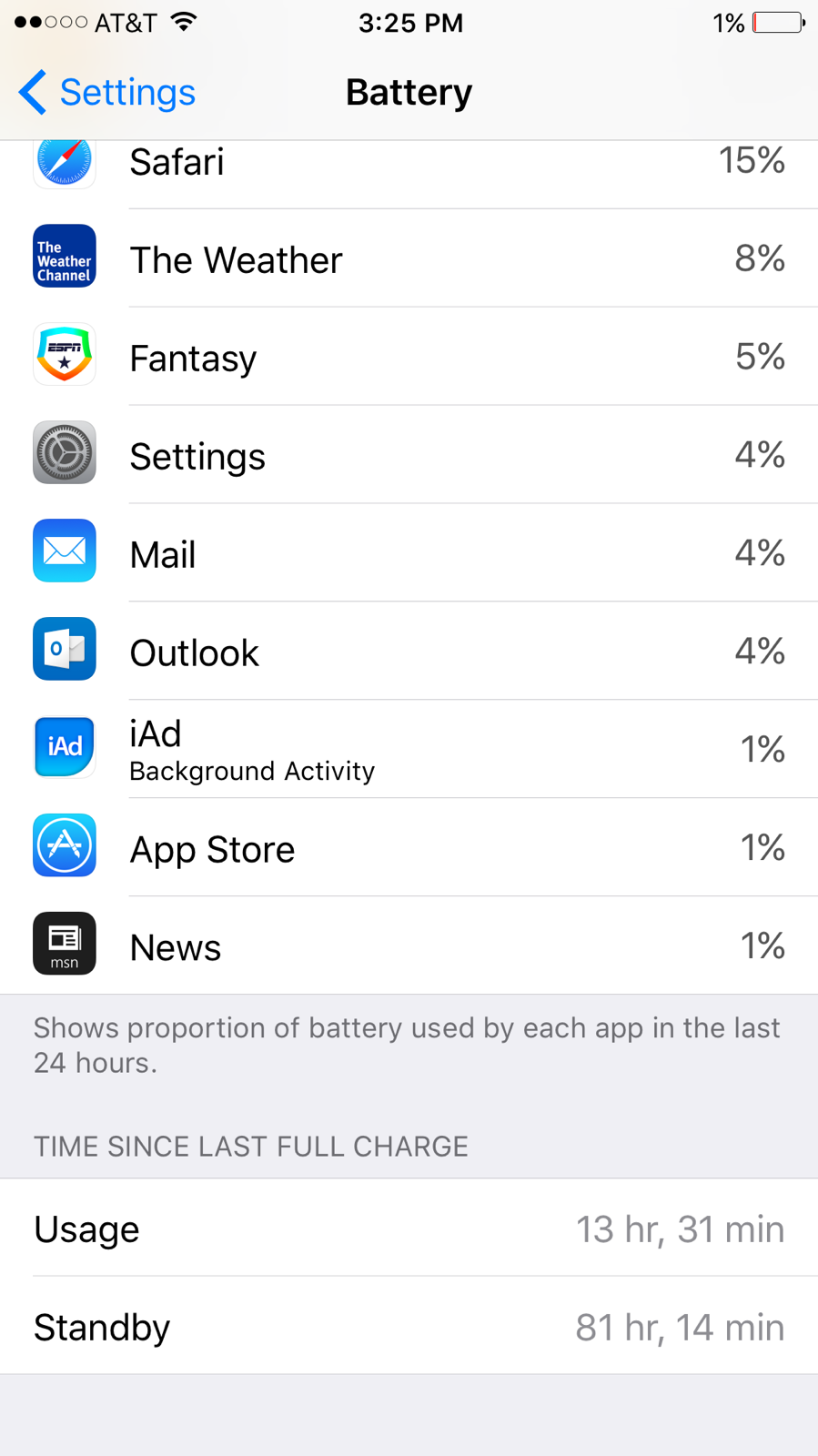The height and width of the screenshot is (1456, 818).
Task: Select The Weather battery usage row
Action: (x=409, y=259)
